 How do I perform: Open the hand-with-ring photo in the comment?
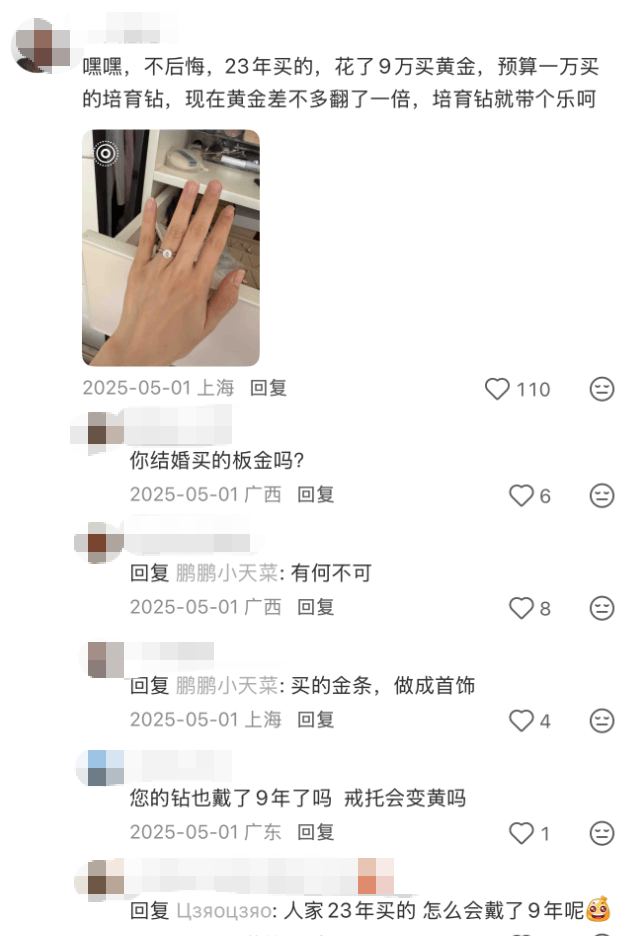[x=170, y=248]
